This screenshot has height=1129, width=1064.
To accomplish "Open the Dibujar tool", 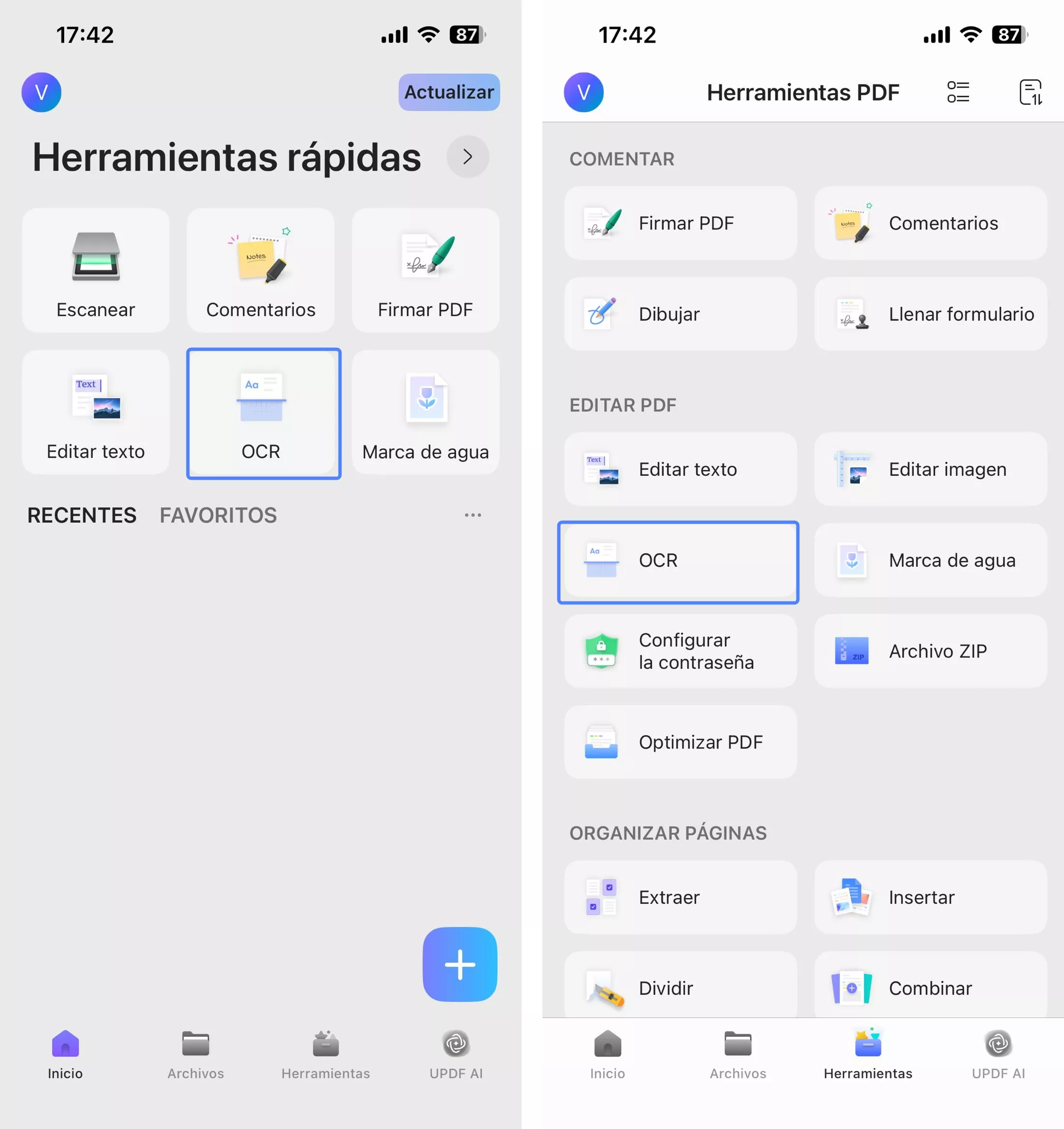I will [x=680, y=314].
